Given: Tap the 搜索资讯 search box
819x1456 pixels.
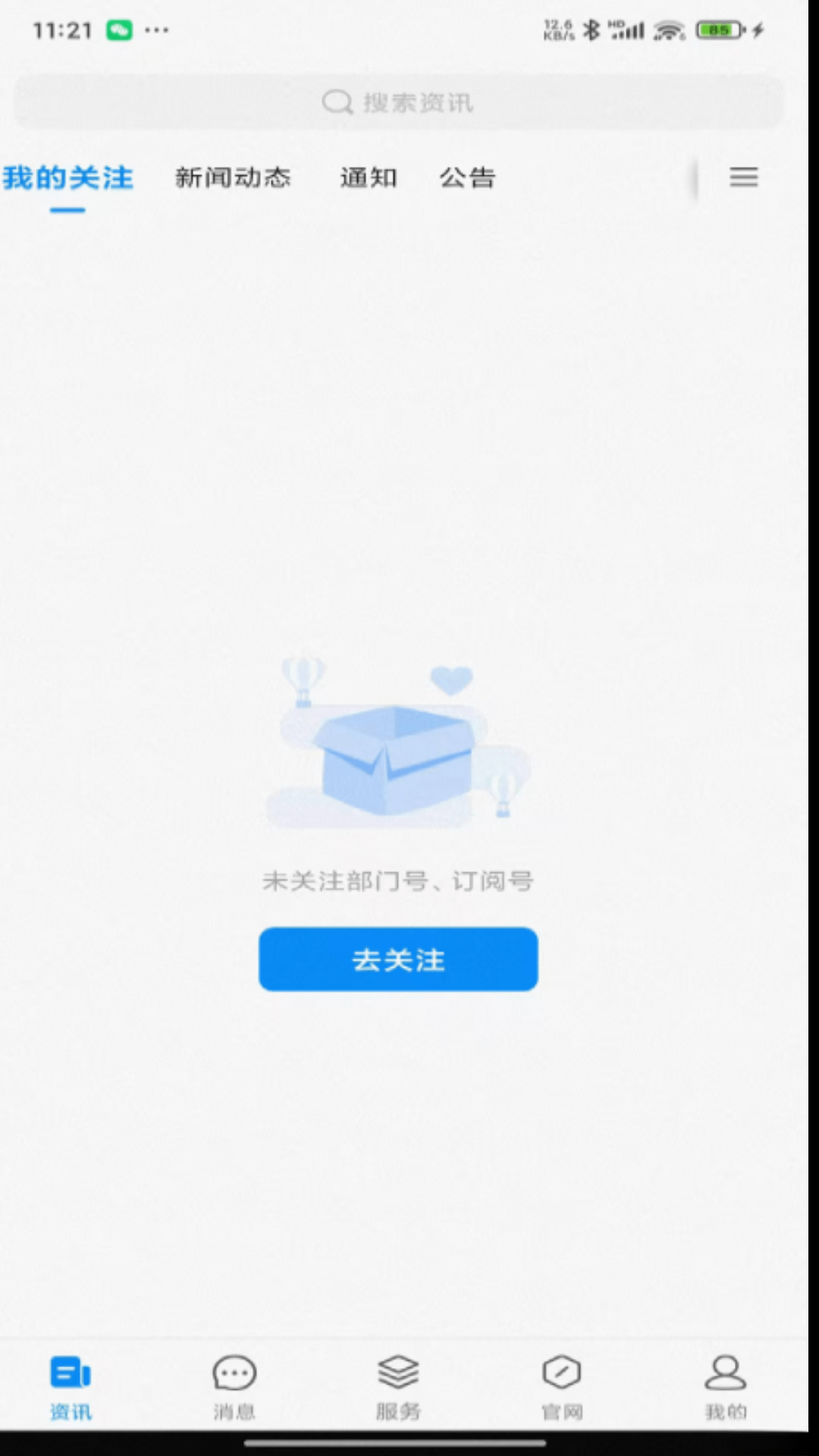Looking at the screenshot, I should coord(398,102).
